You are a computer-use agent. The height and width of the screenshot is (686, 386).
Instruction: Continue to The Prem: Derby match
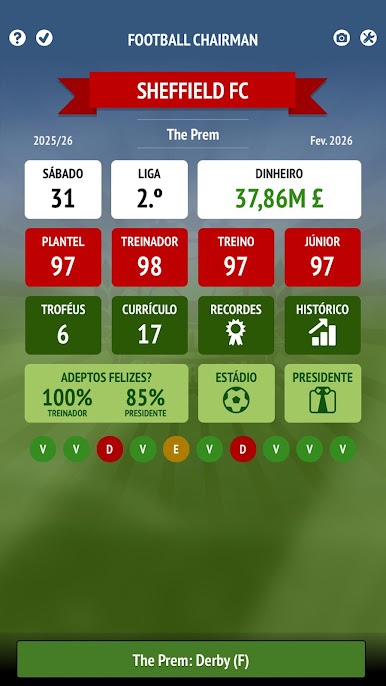[191, 659]
